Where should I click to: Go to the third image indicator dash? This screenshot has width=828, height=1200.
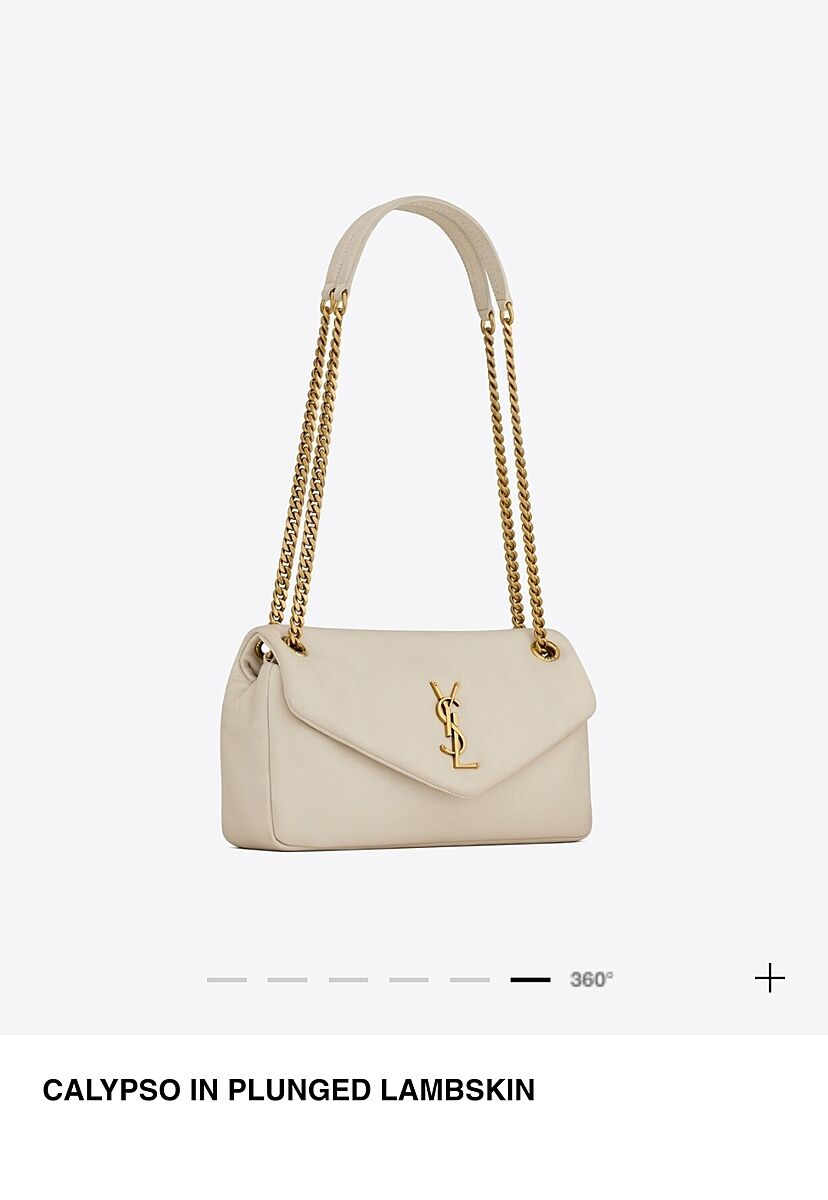[x=348, y=979]
